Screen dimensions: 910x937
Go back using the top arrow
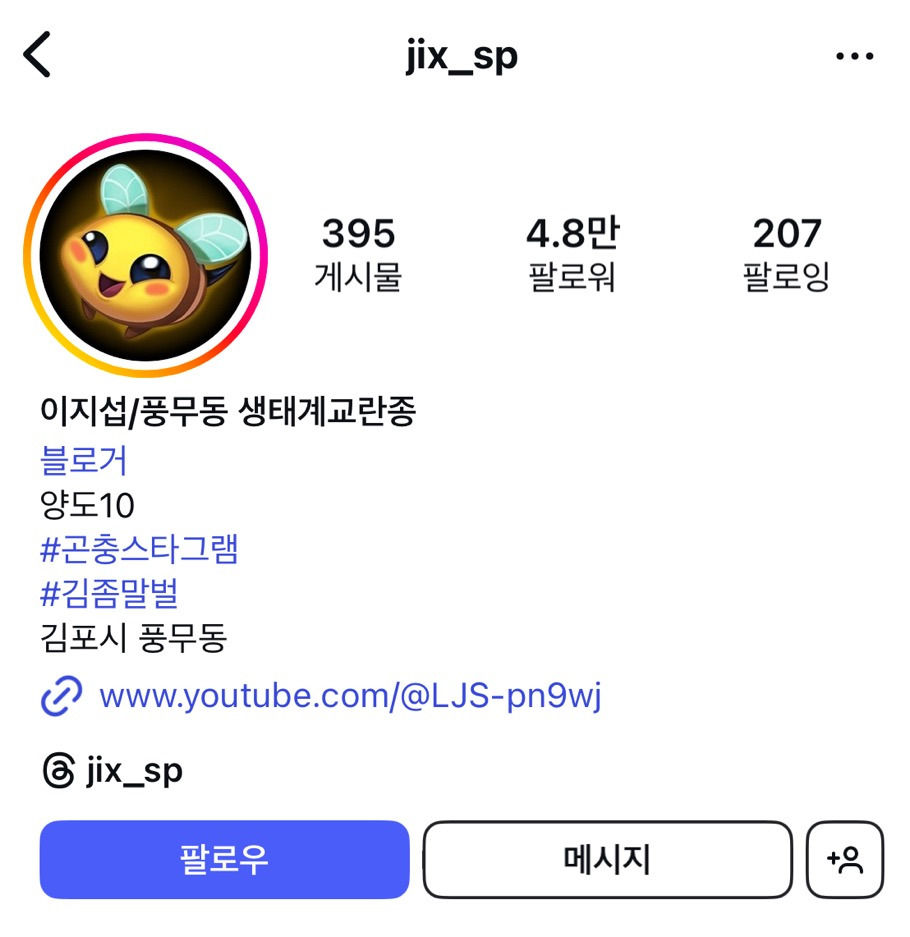(x=37, y=55)
